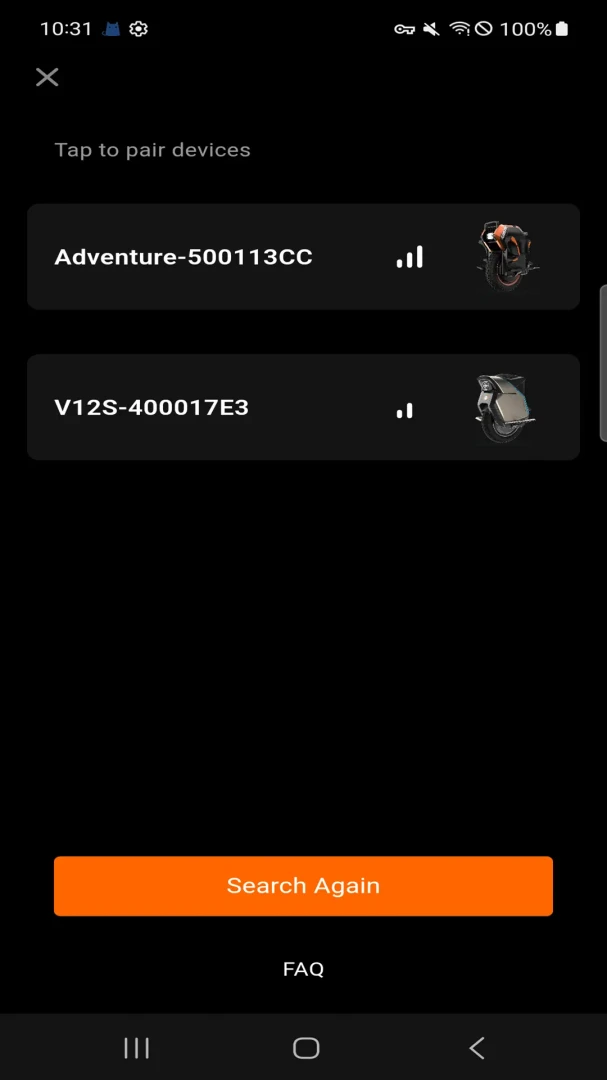This screenshot has height=1080, width=607.
Task: Pair with Adventure-500113CC device
Action: click(x=303, y=257)
